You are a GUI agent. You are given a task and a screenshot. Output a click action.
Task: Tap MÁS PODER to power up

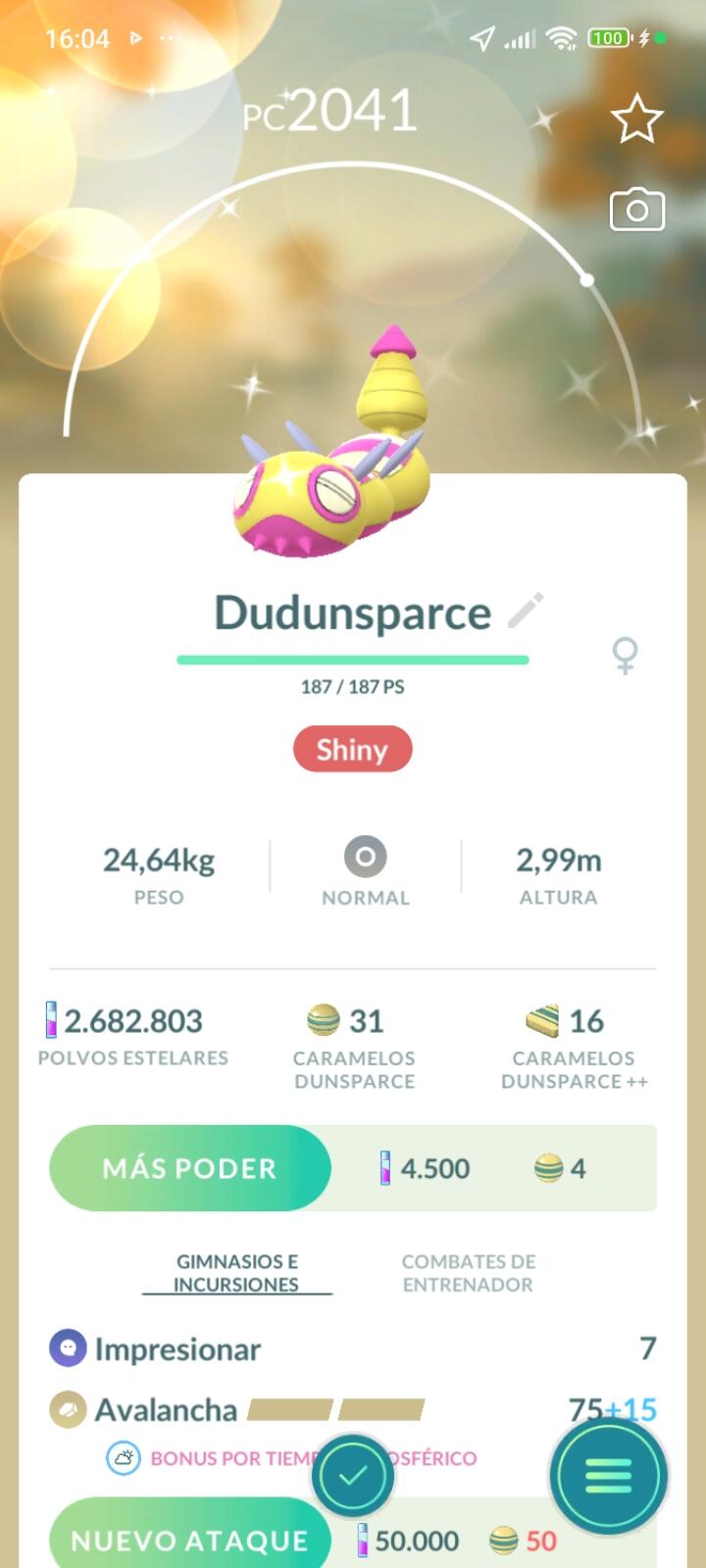(x=190, y=1168)
